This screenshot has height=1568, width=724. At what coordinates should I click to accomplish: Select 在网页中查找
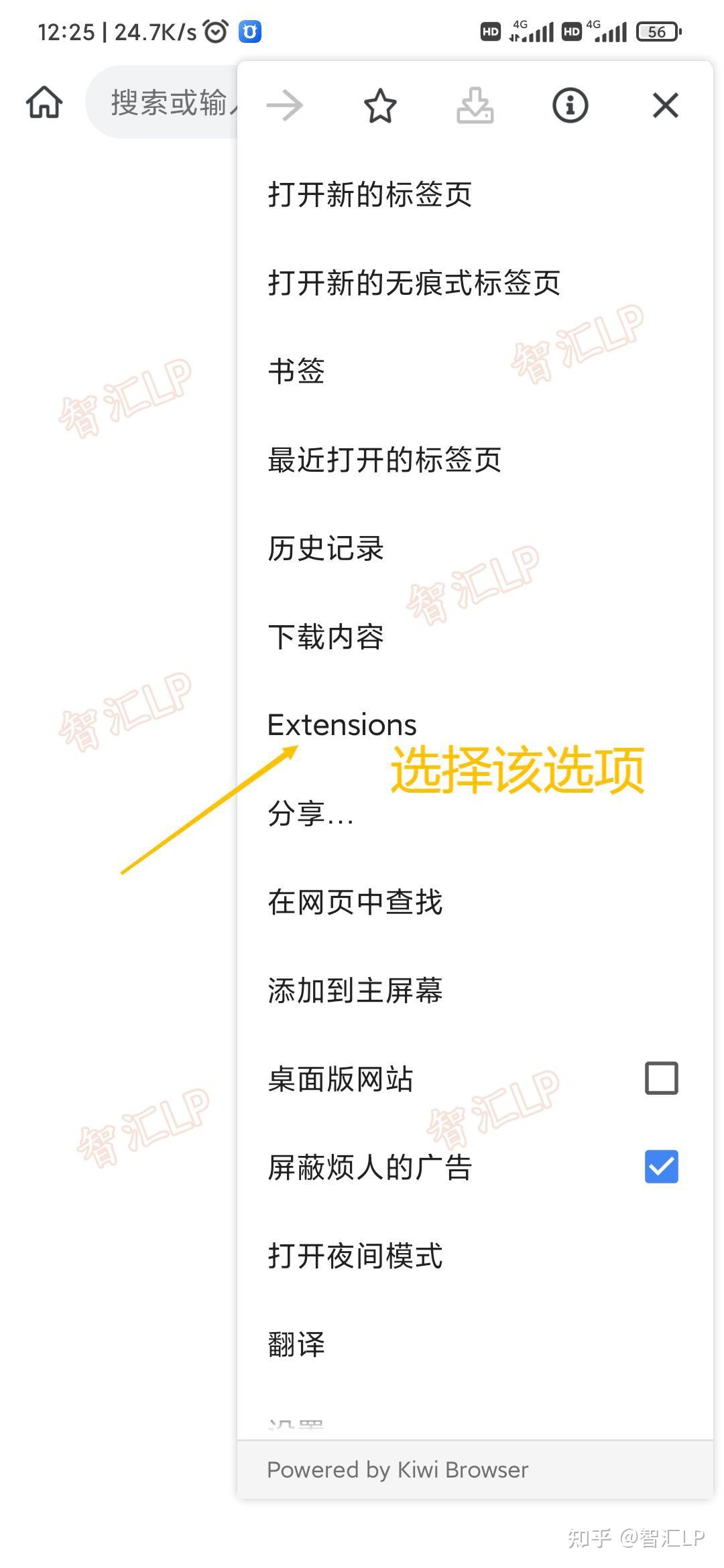click(x=355, y=902)
